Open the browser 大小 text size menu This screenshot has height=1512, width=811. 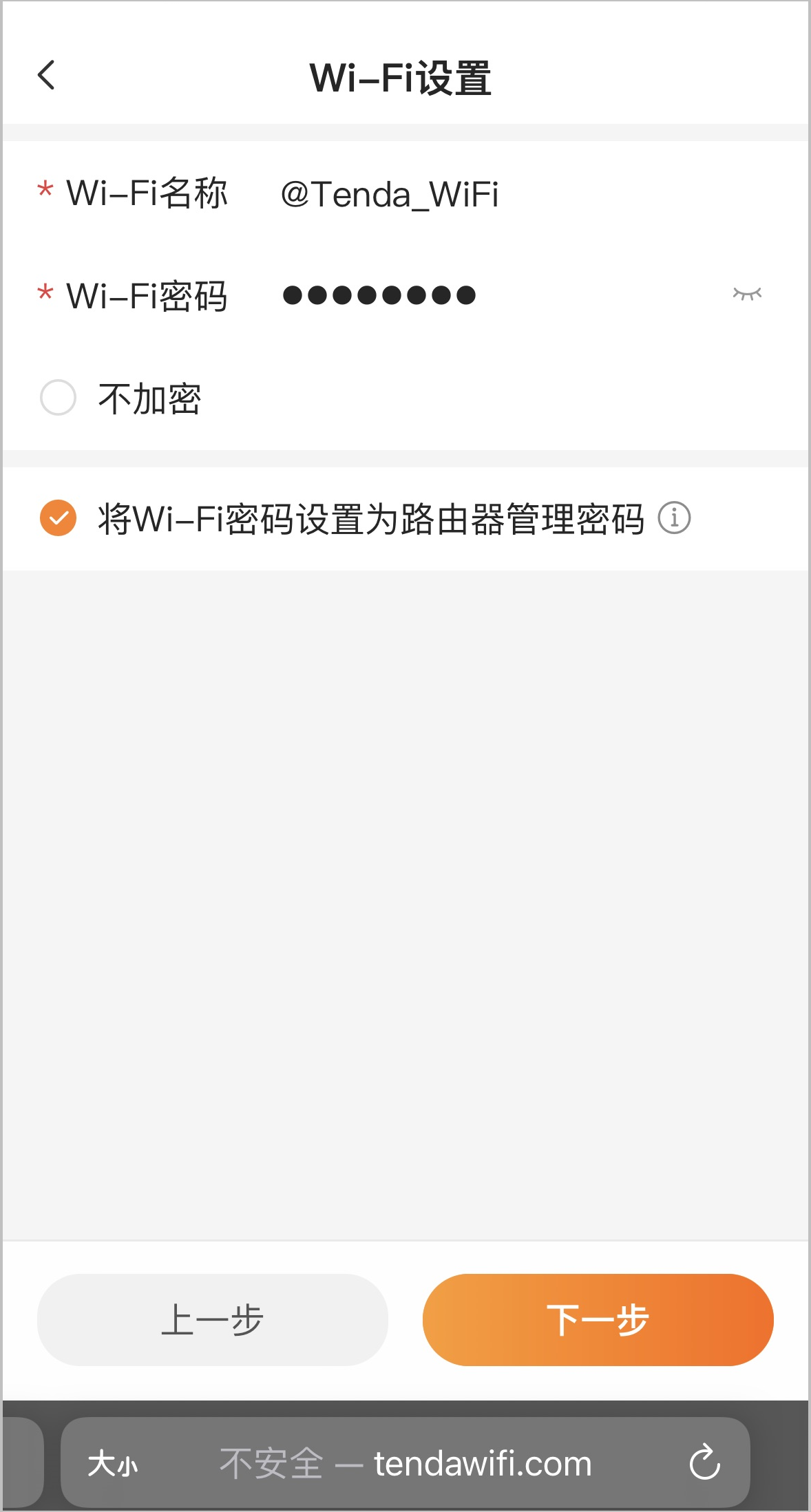(x=113, y=1464)
